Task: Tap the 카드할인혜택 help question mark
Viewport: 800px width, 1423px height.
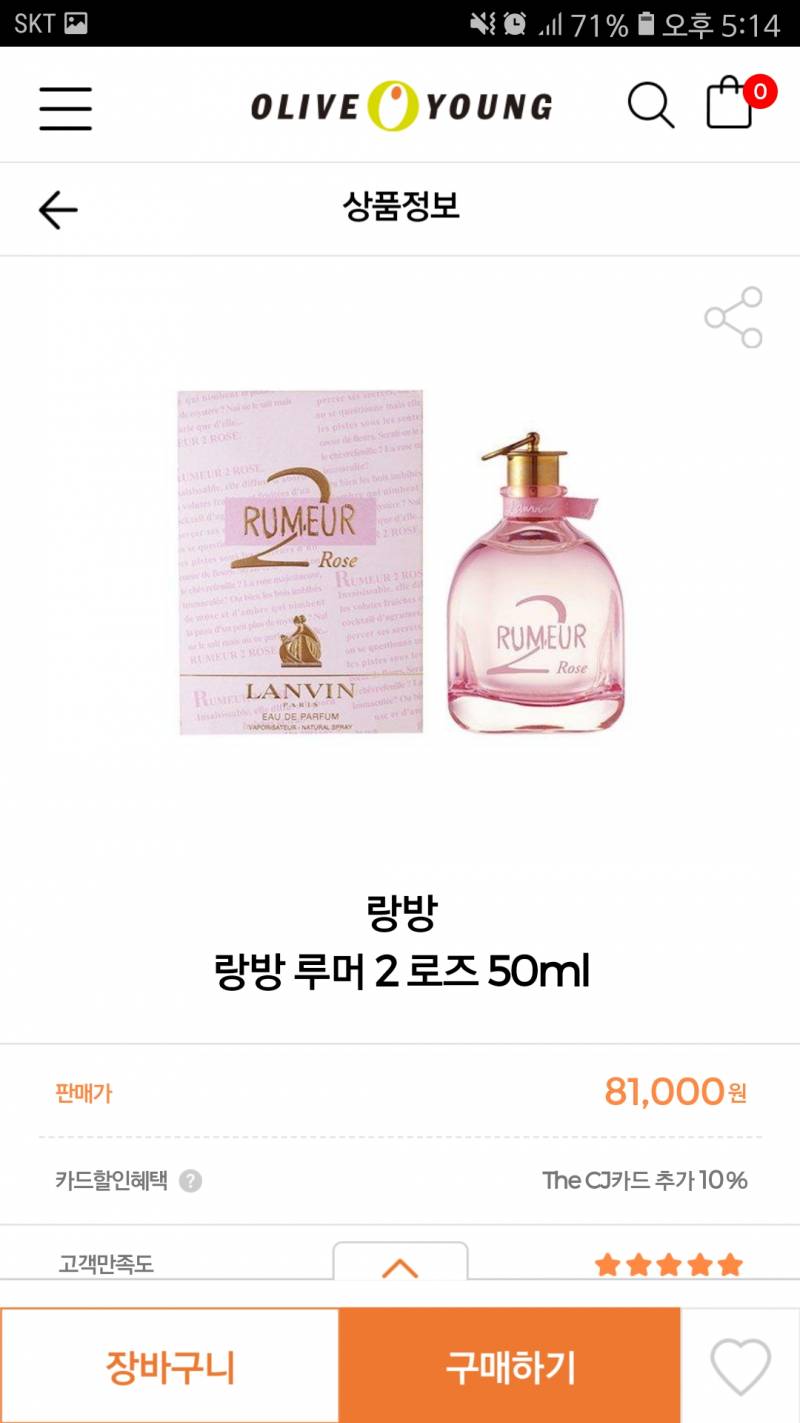Action: pos(190,1181)
